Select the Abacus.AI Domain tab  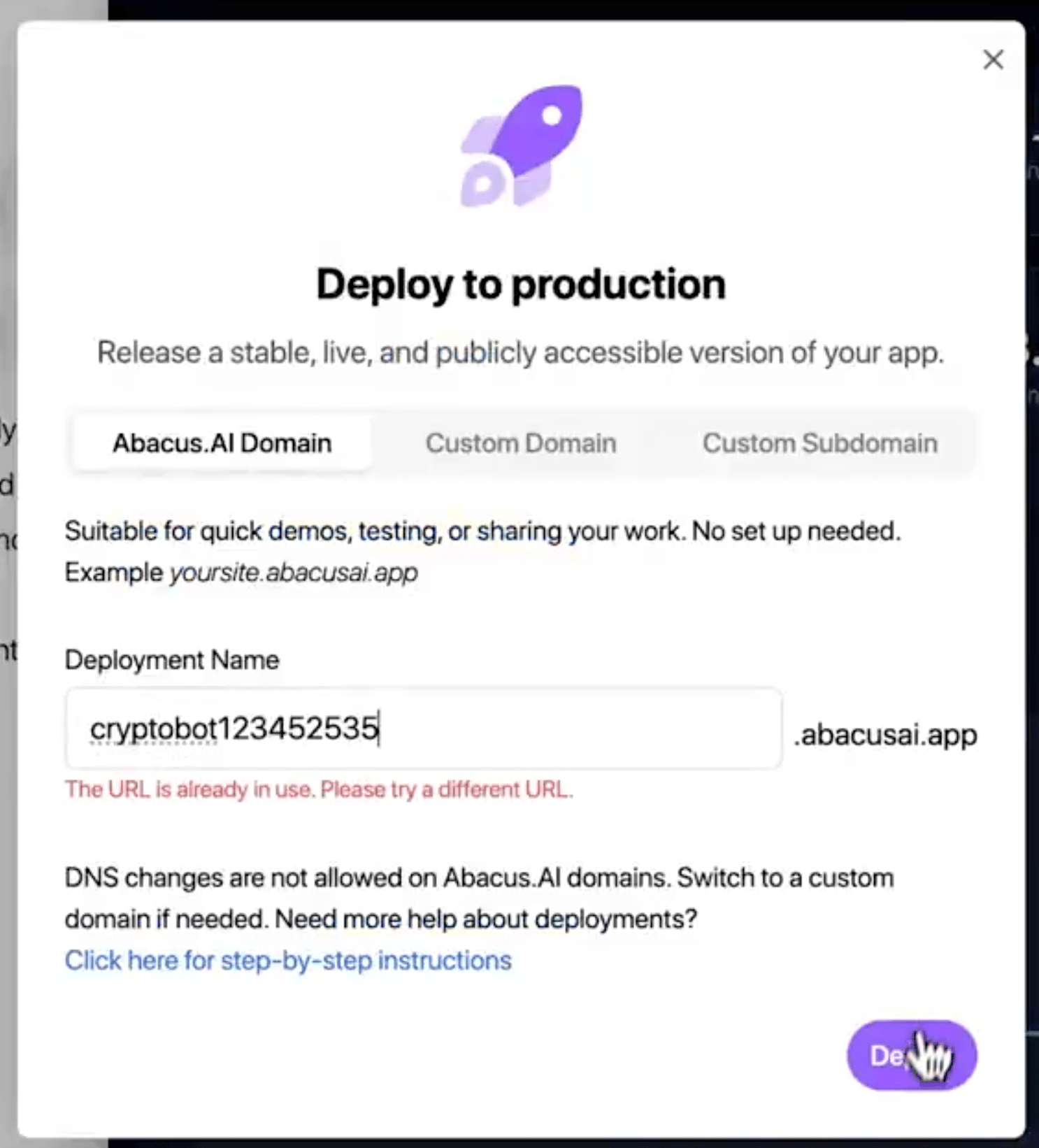[222, 443]
